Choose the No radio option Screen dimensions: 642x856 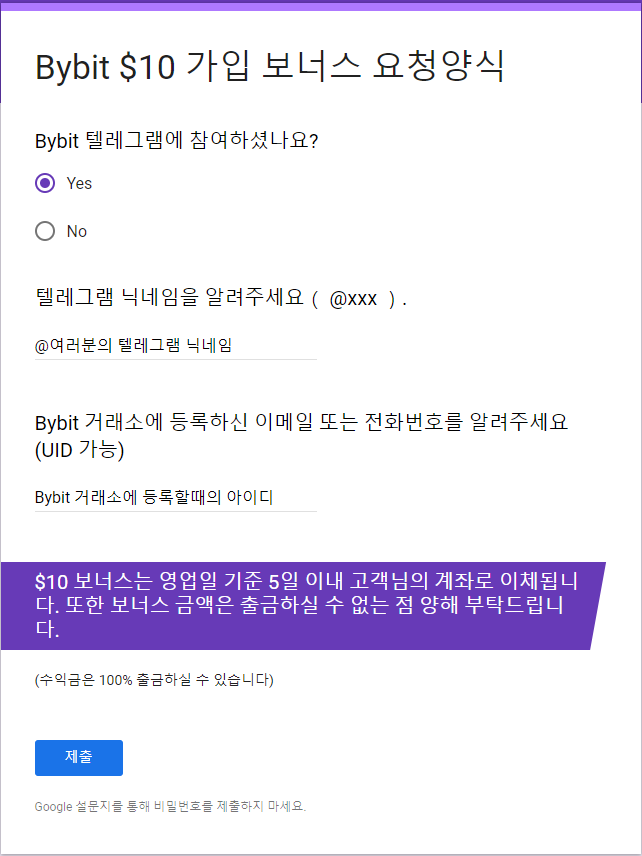pos(45,231)
